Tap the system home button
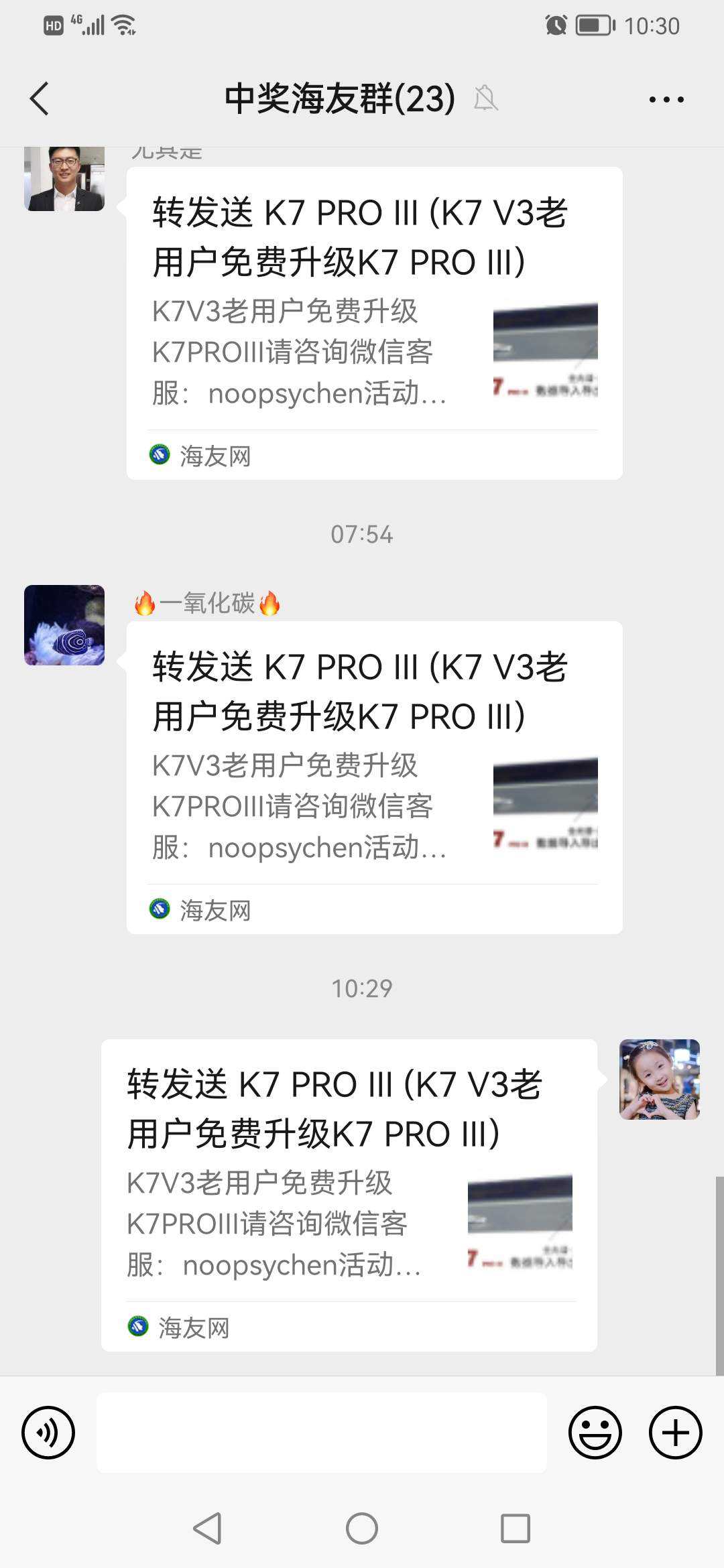This screenshot has width=724, height=1568. click(x=362, y=1528)
